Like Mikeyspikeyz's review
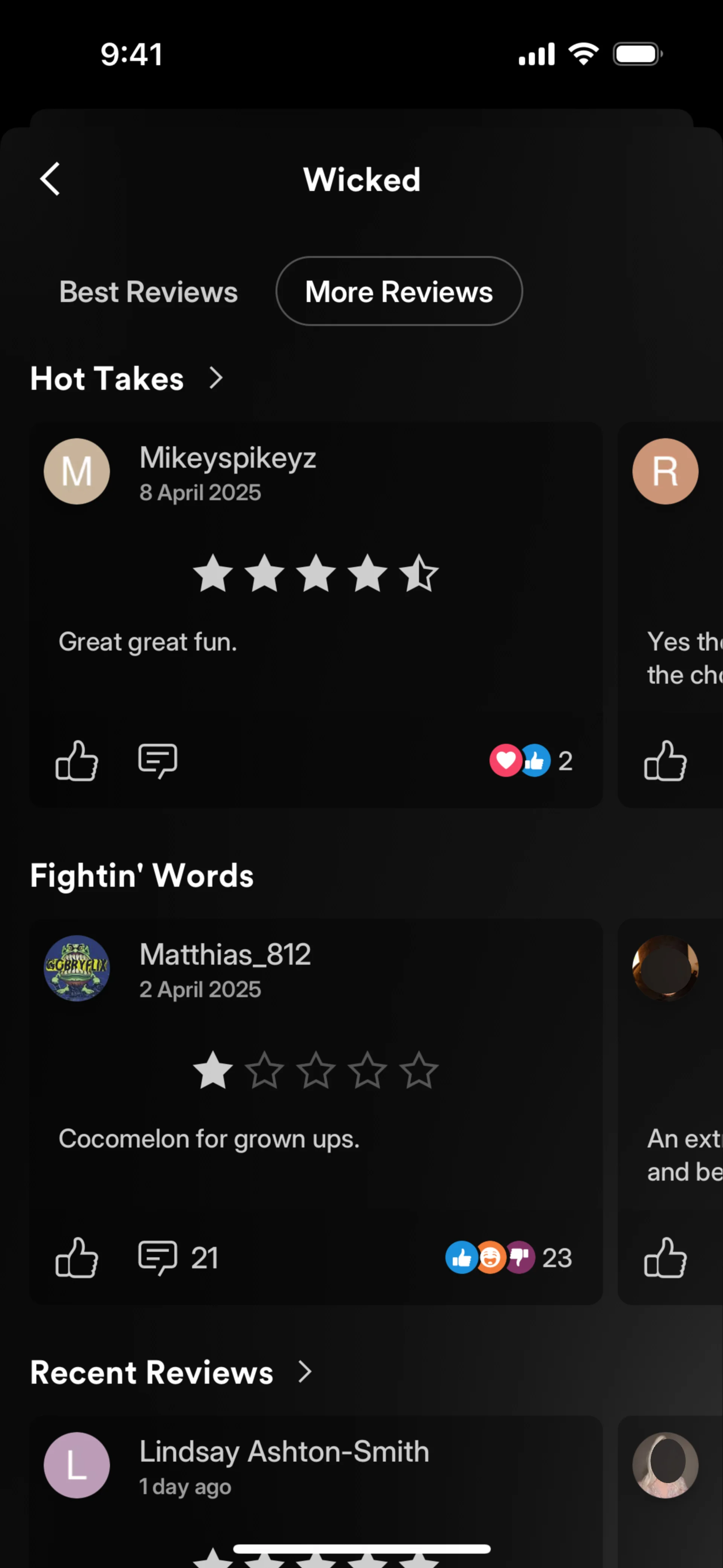Image resolution: width=723 pixels, height=1568 pixels. click(x=77, y=761)
